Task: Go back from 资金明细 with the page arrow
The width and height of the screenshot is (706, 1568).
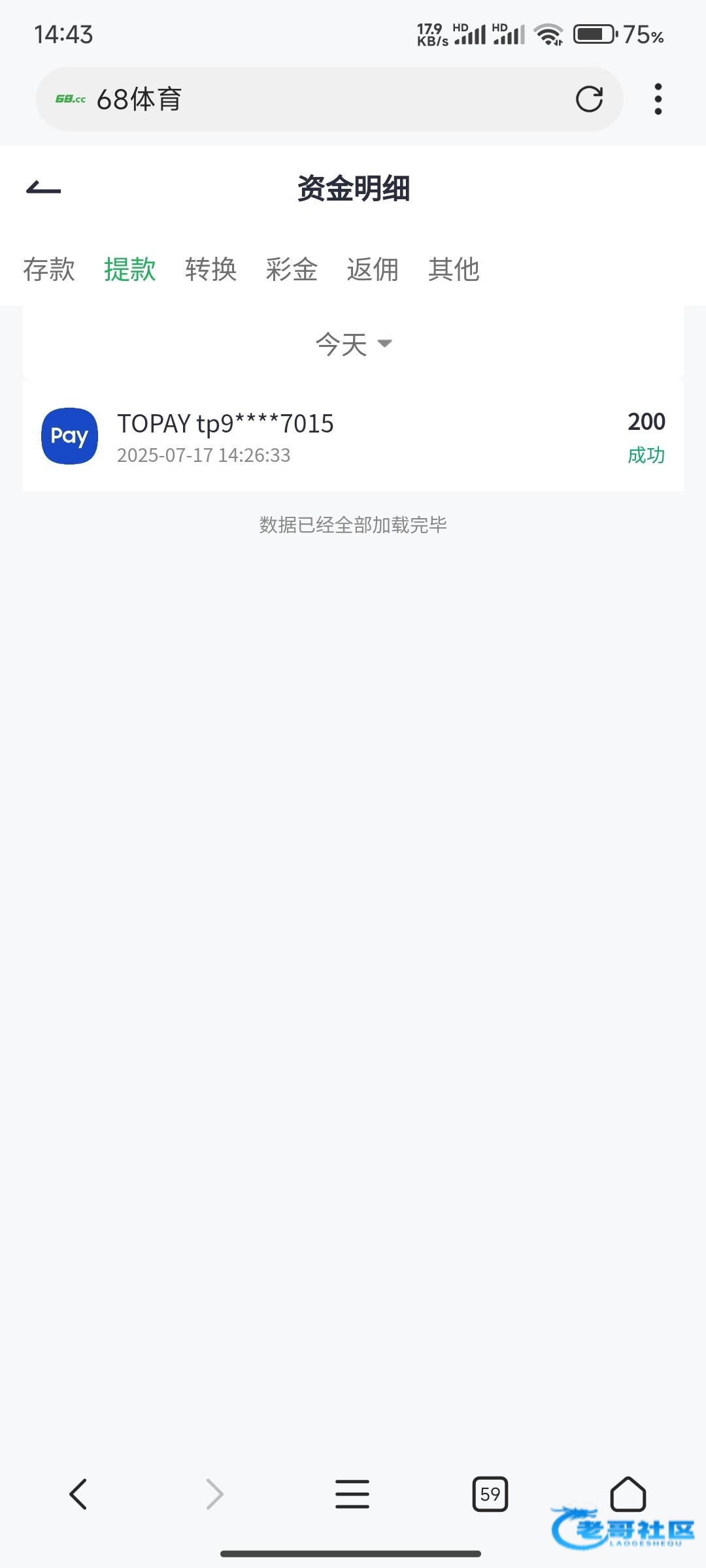Action: [x=44, y=188]
